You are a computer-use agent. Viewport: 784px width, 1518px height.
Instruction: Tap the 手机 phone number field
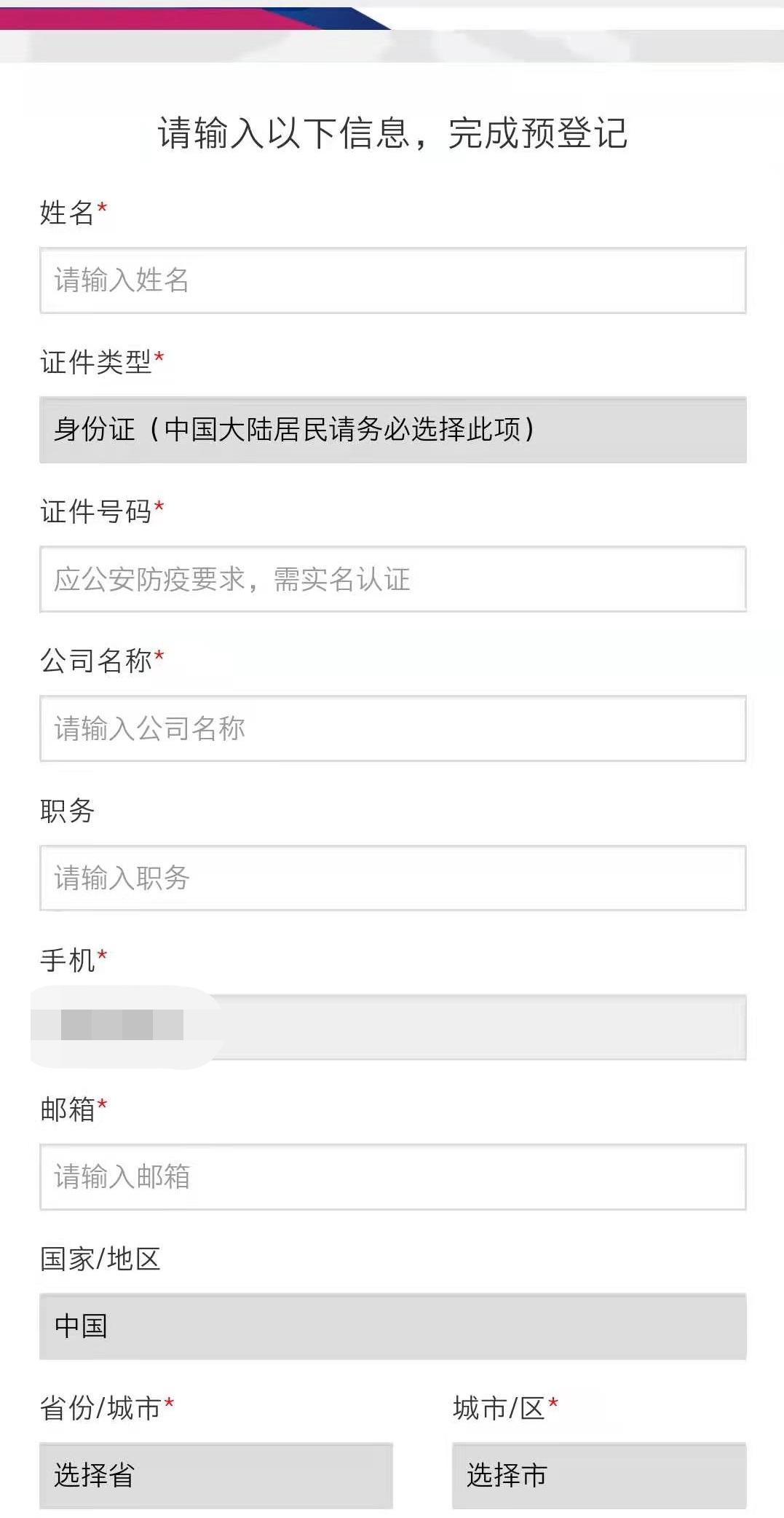[x=393, y=1027]
